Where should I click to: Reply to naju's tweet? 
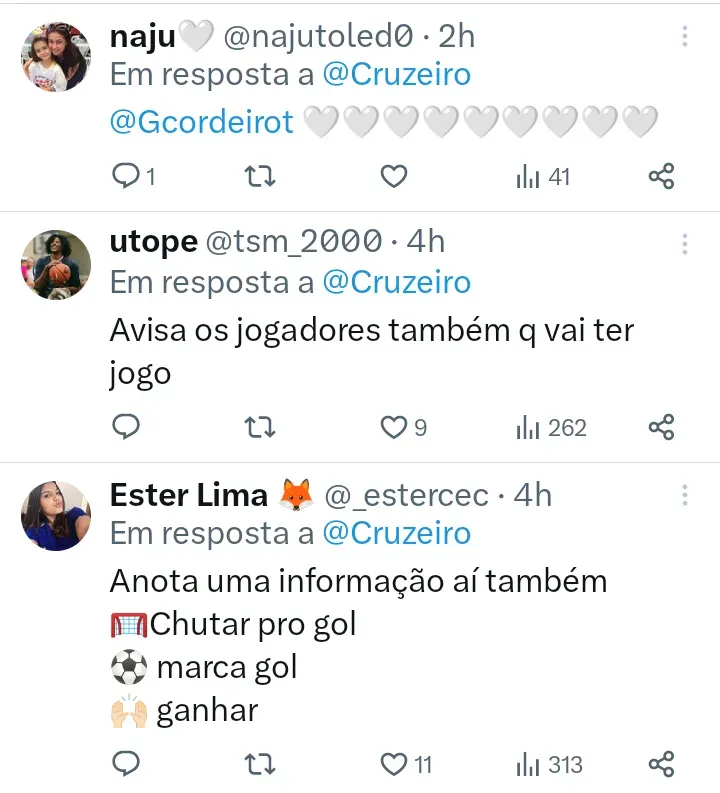tap(125, 177)
